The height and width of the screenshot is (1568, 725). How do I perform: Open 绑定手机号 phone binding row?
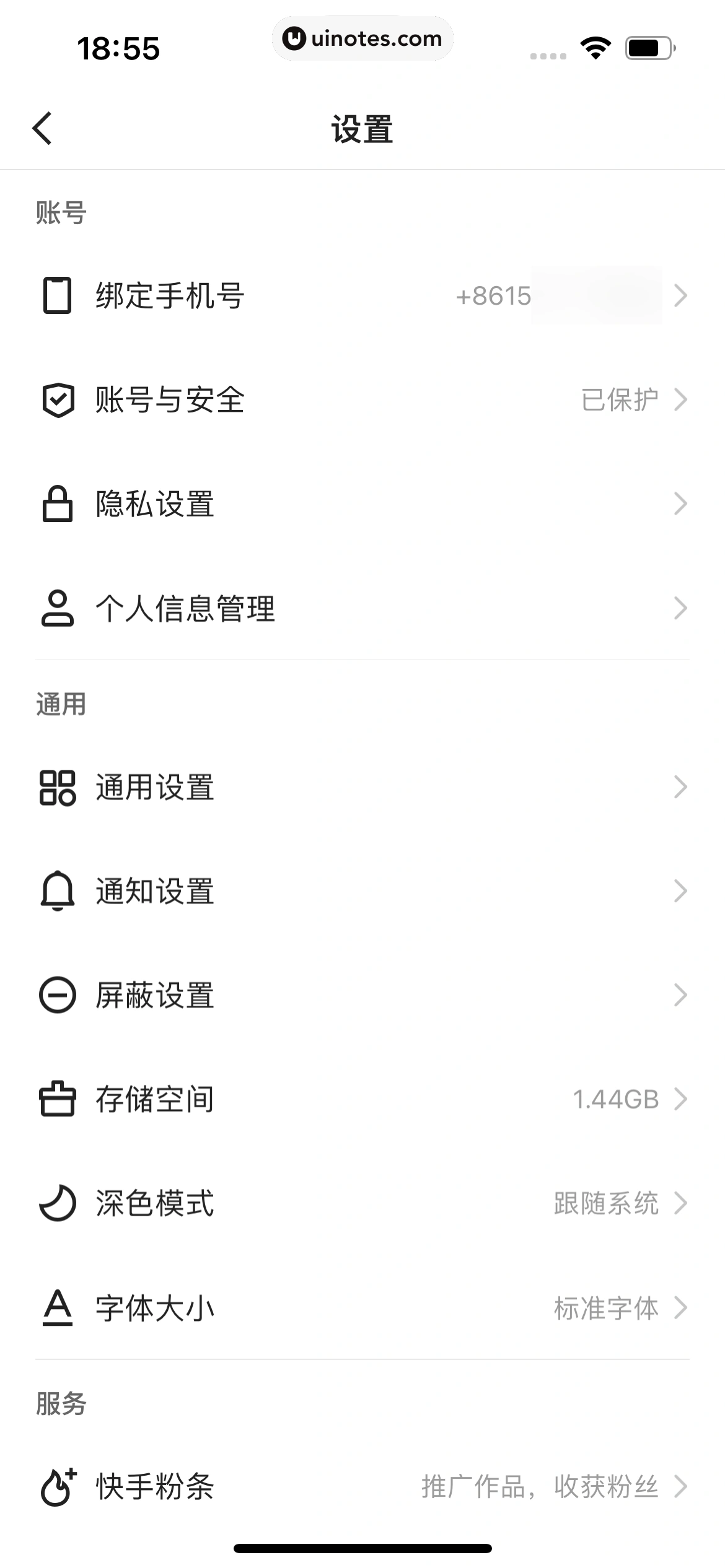362,295
